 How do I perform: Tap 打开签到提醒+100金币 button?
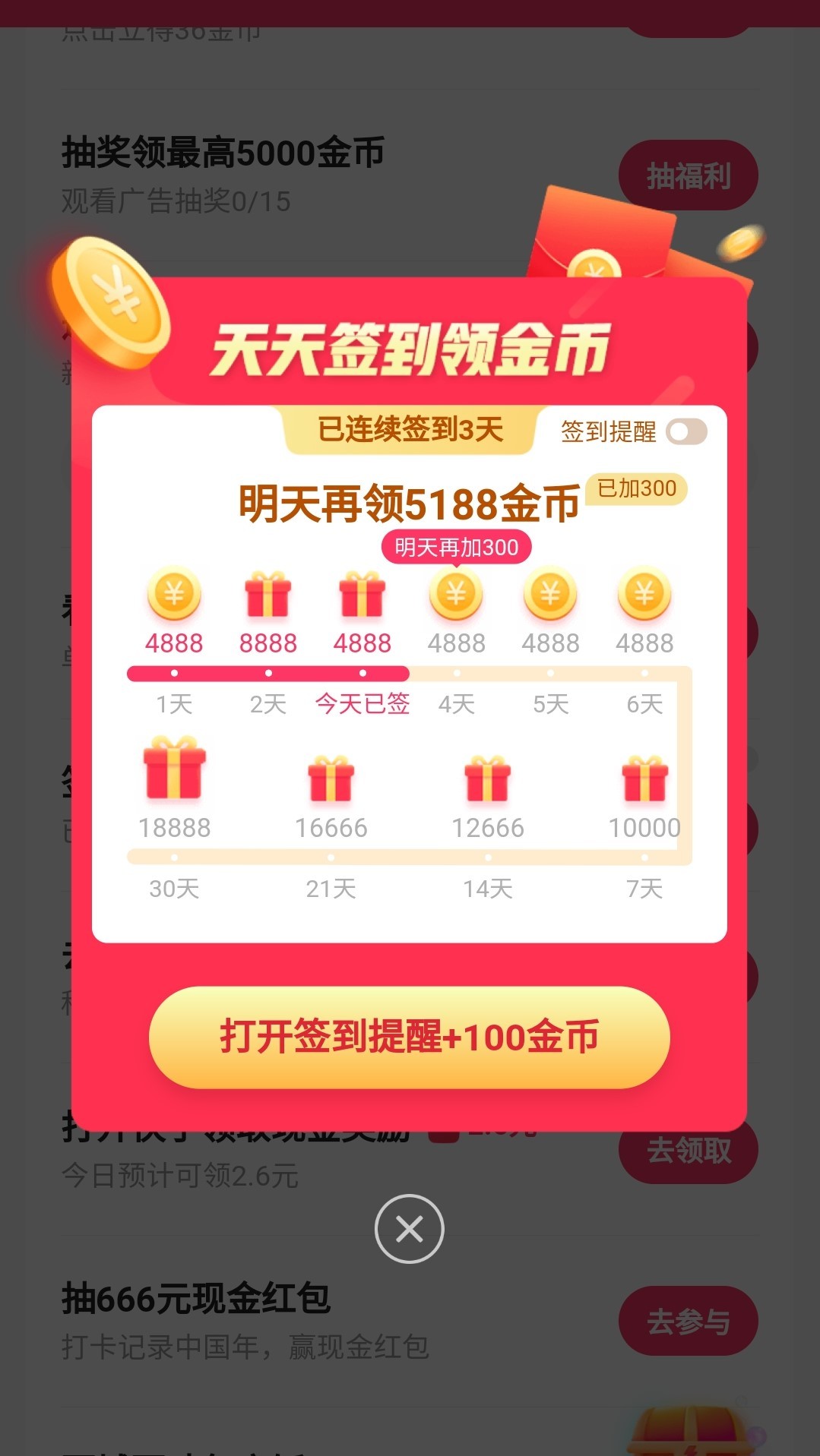(409, 1037)
